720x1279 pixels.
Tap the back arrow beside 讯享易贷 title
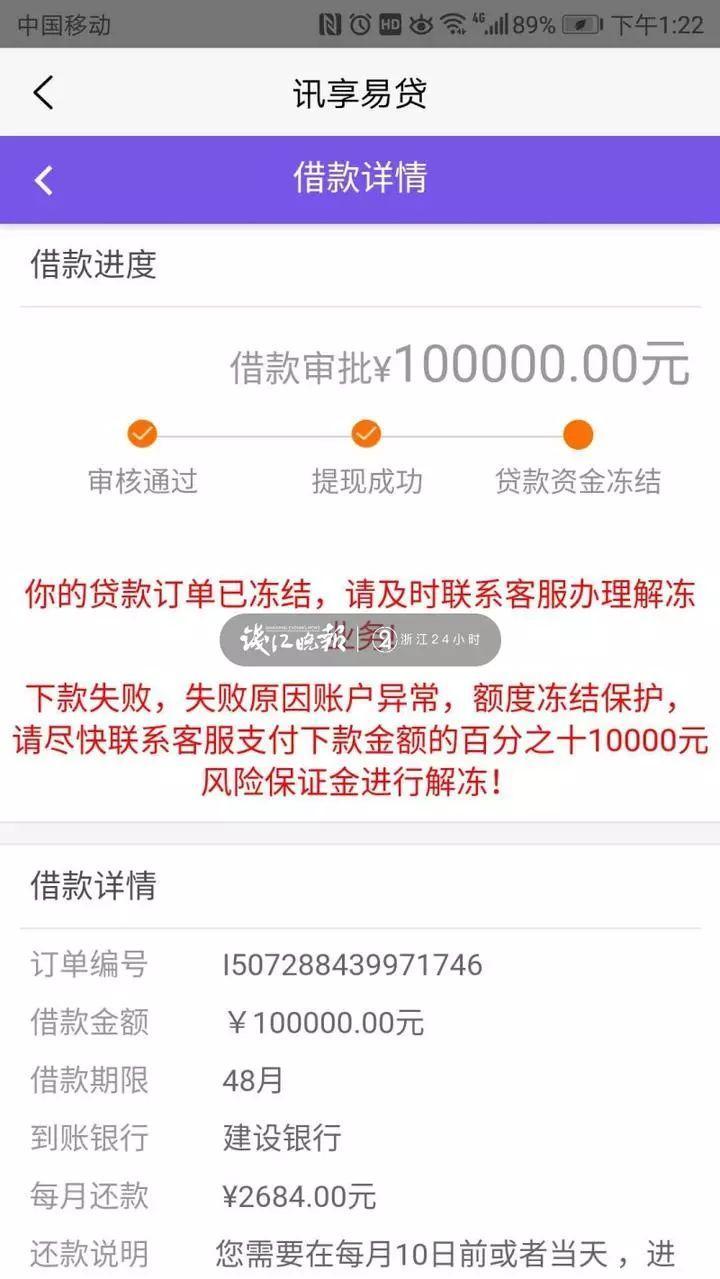coord(42,93)
